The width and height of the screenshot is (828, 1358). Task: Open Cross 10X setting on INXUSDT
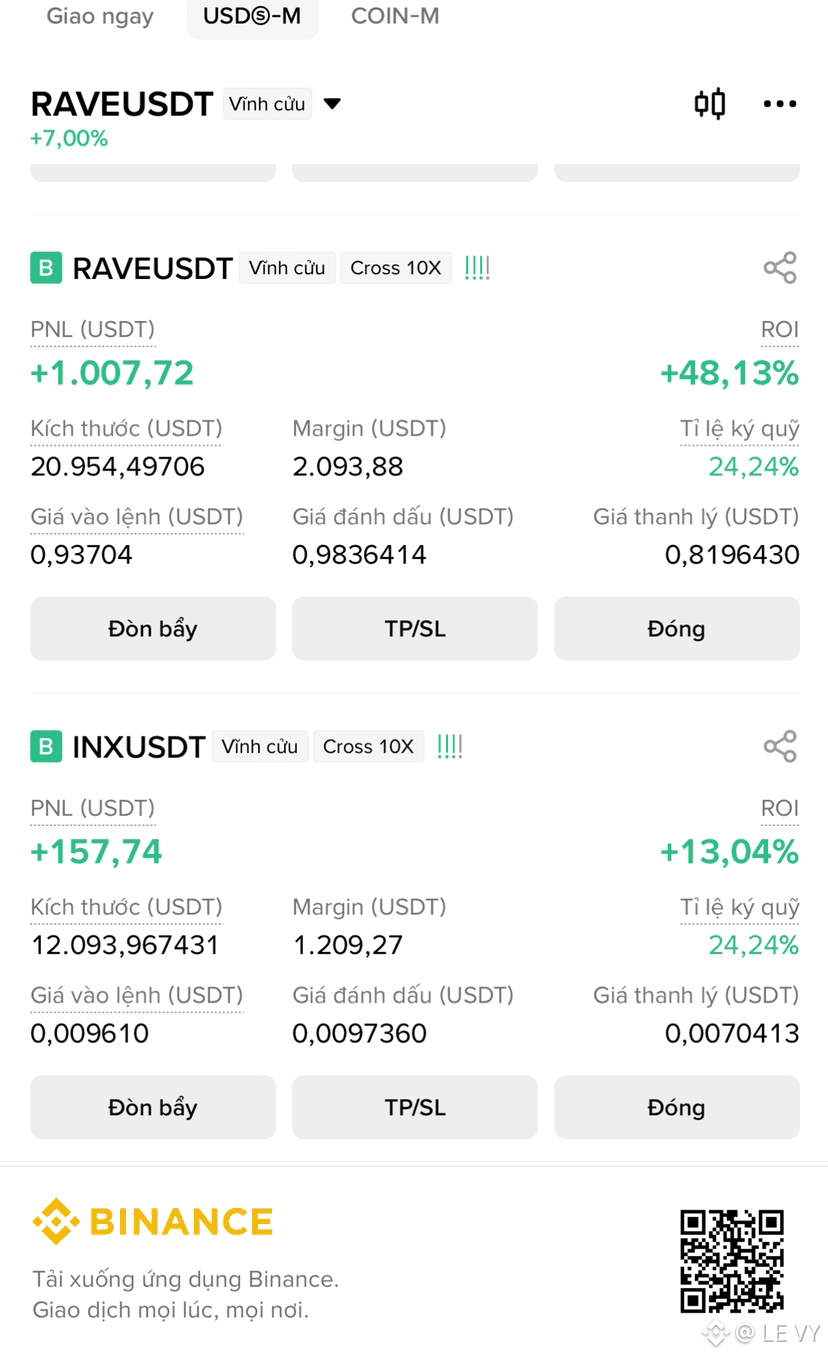368,747
